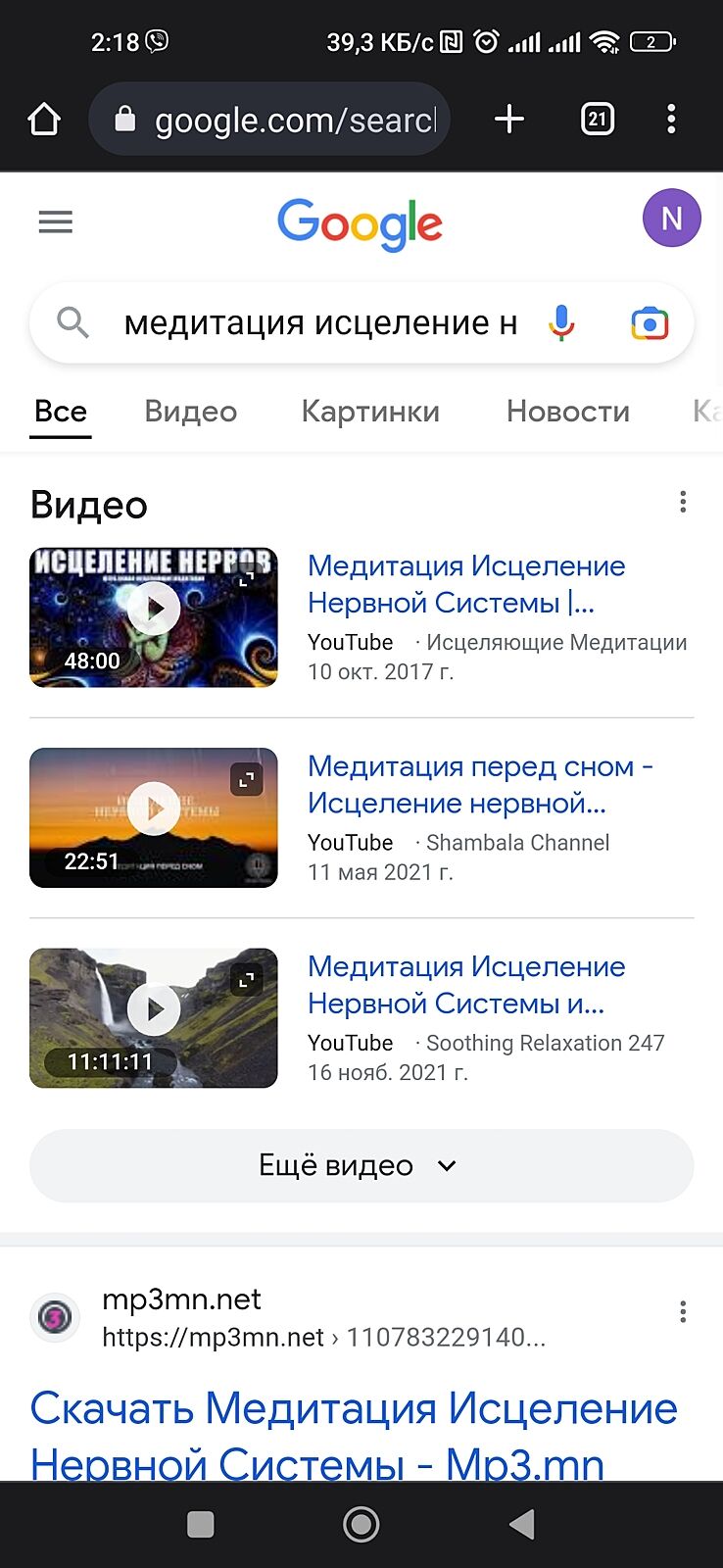Open the Shambala Channel video result
This screenshot has height=1568, width=723.
pyautogui.click(x=480, y=785)
